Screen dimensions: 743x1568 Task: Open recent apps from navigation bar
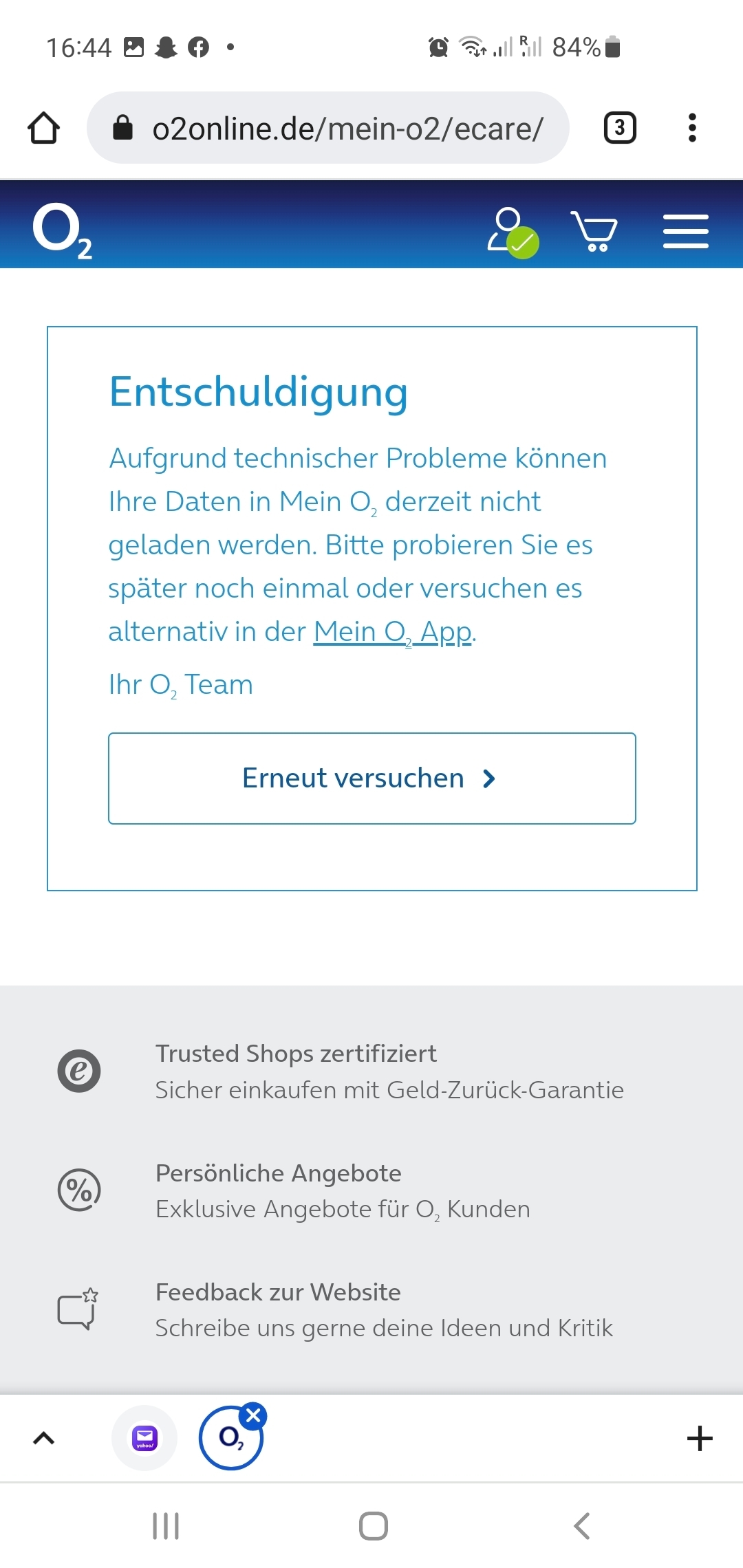click(166, 1525)
